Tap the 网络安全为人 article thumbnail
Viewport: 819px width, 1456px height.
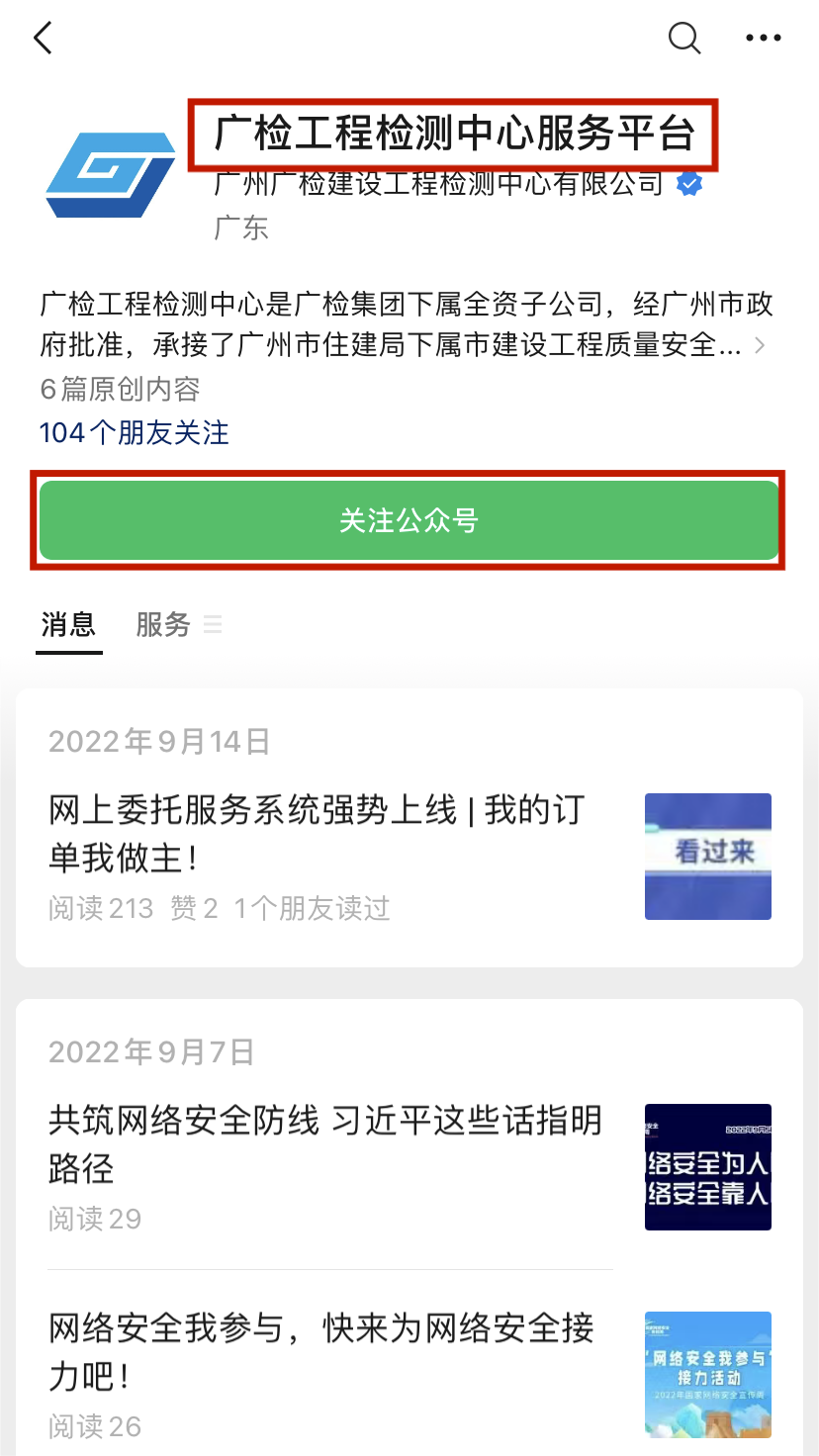tap(707, 1167)
